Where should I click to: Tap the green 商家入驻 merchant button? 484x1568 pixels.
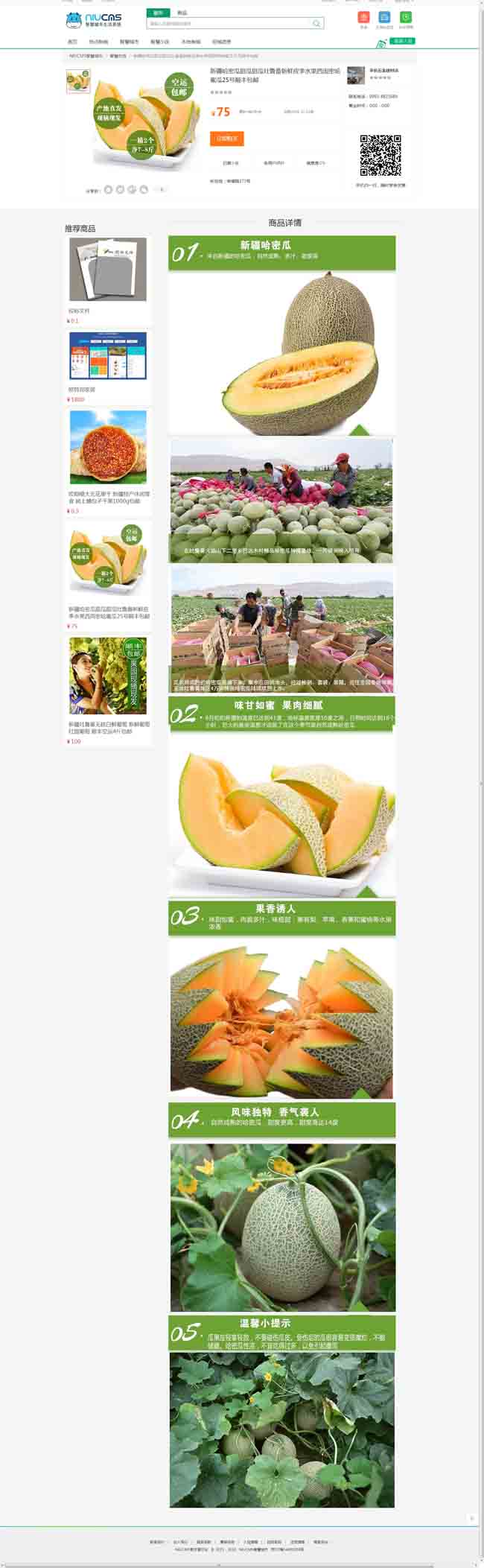(x=402, y=41)
